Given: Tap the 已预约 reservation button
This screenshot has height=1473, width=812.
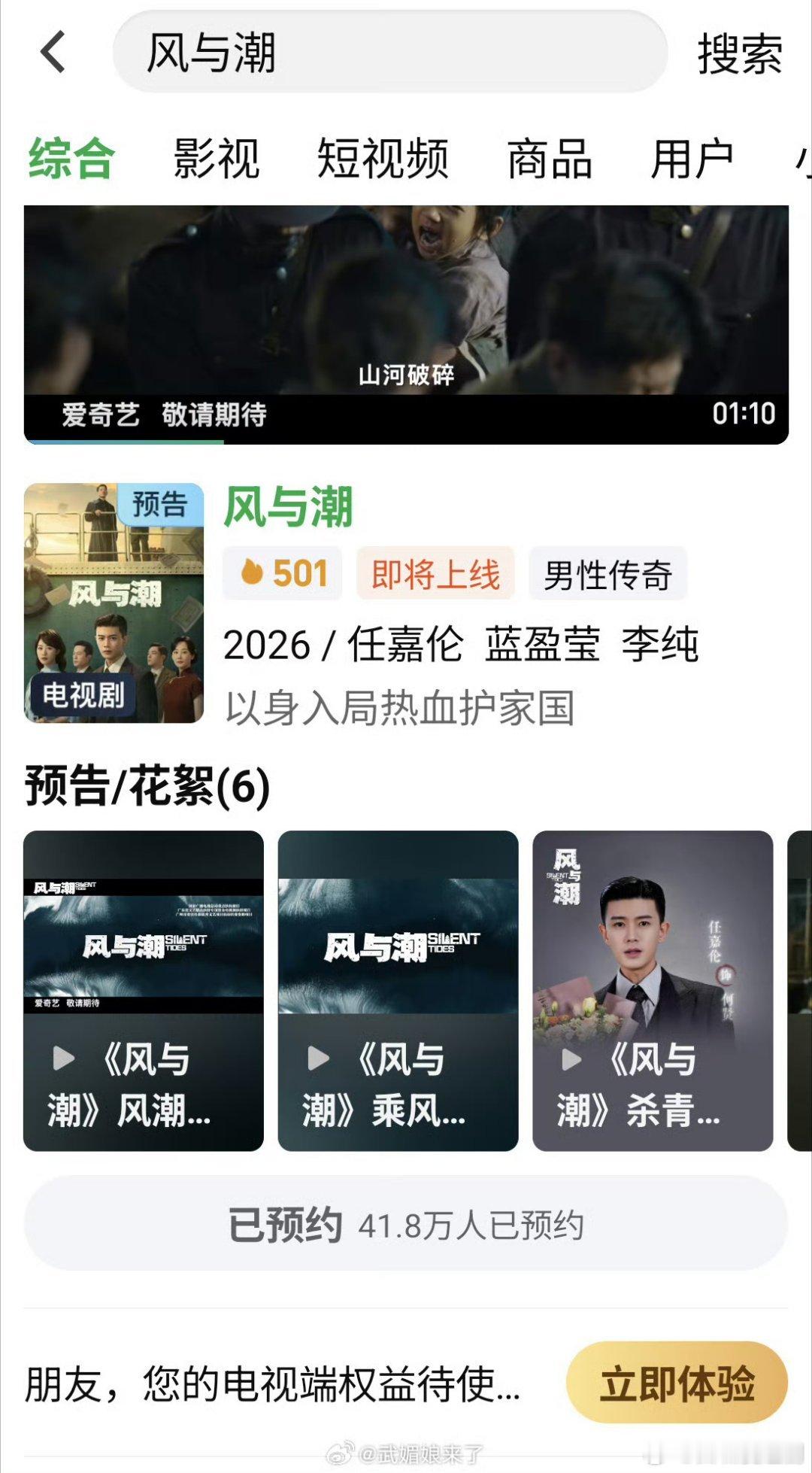Looking at the screenshot, I should pyautogui.click(x=406, y=1225).
